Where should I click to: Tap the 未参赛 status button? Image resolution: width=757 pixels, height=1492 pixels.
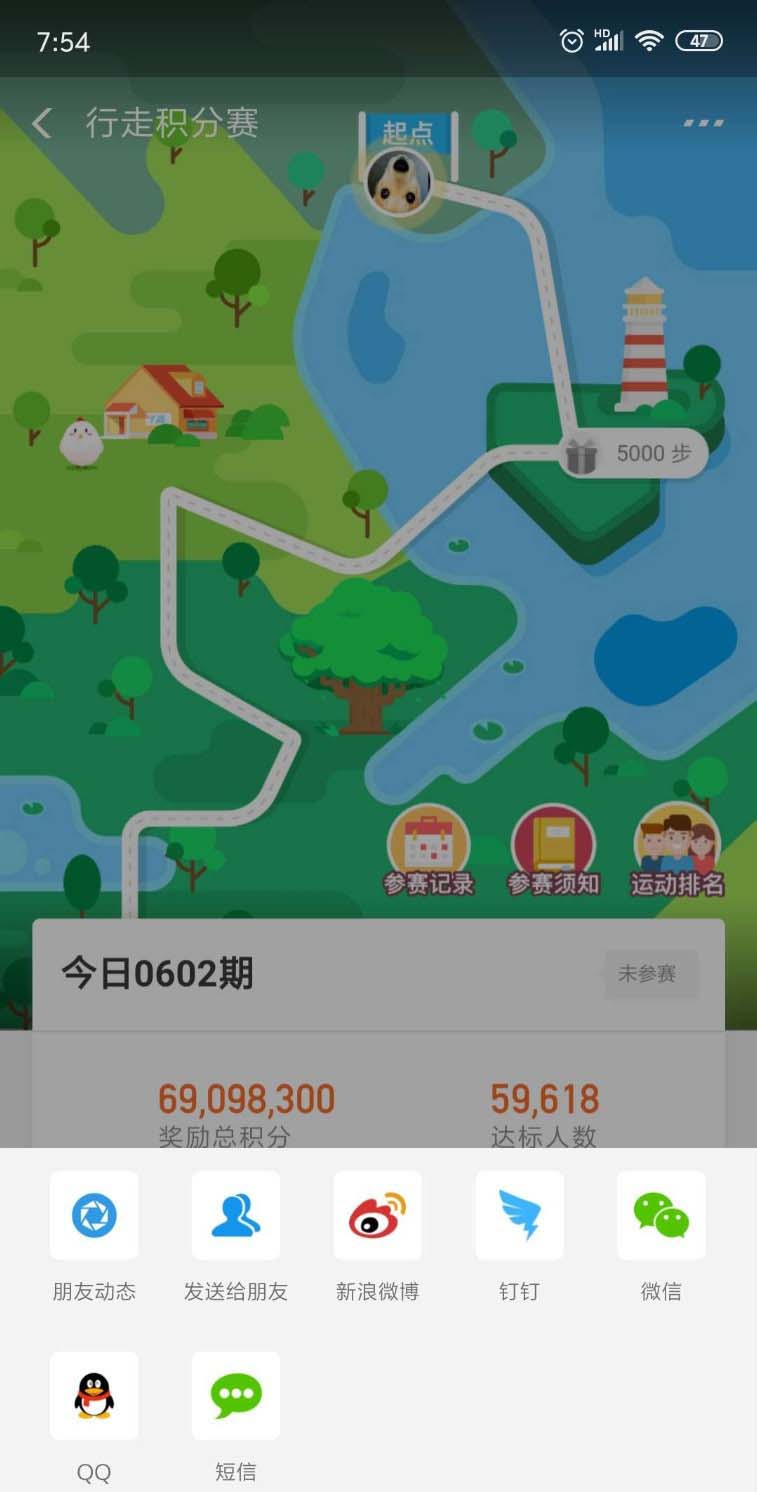[648, 974]
